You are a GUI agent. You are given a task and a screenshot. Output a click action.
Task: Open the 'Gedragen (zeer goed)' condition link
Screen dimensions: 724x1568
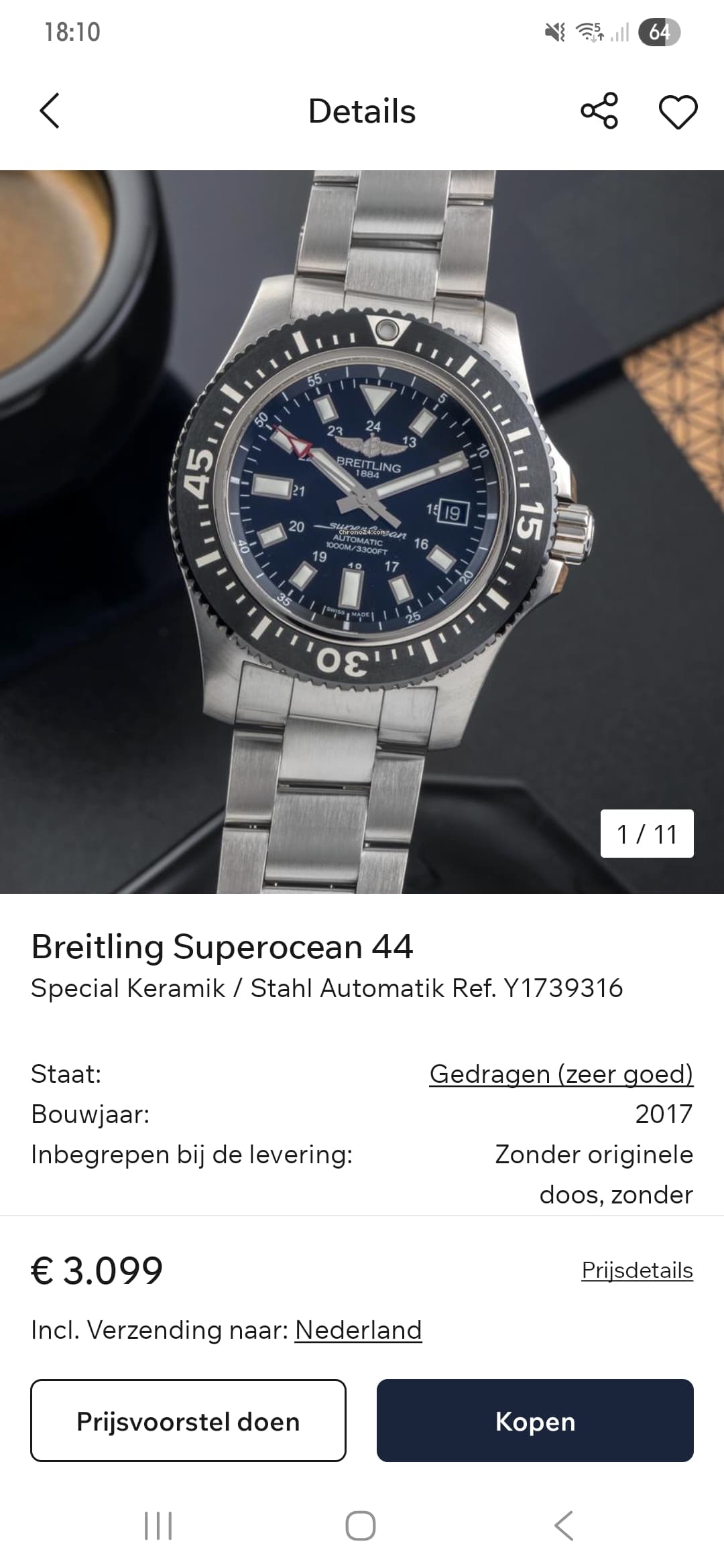tap(561, 1073)
